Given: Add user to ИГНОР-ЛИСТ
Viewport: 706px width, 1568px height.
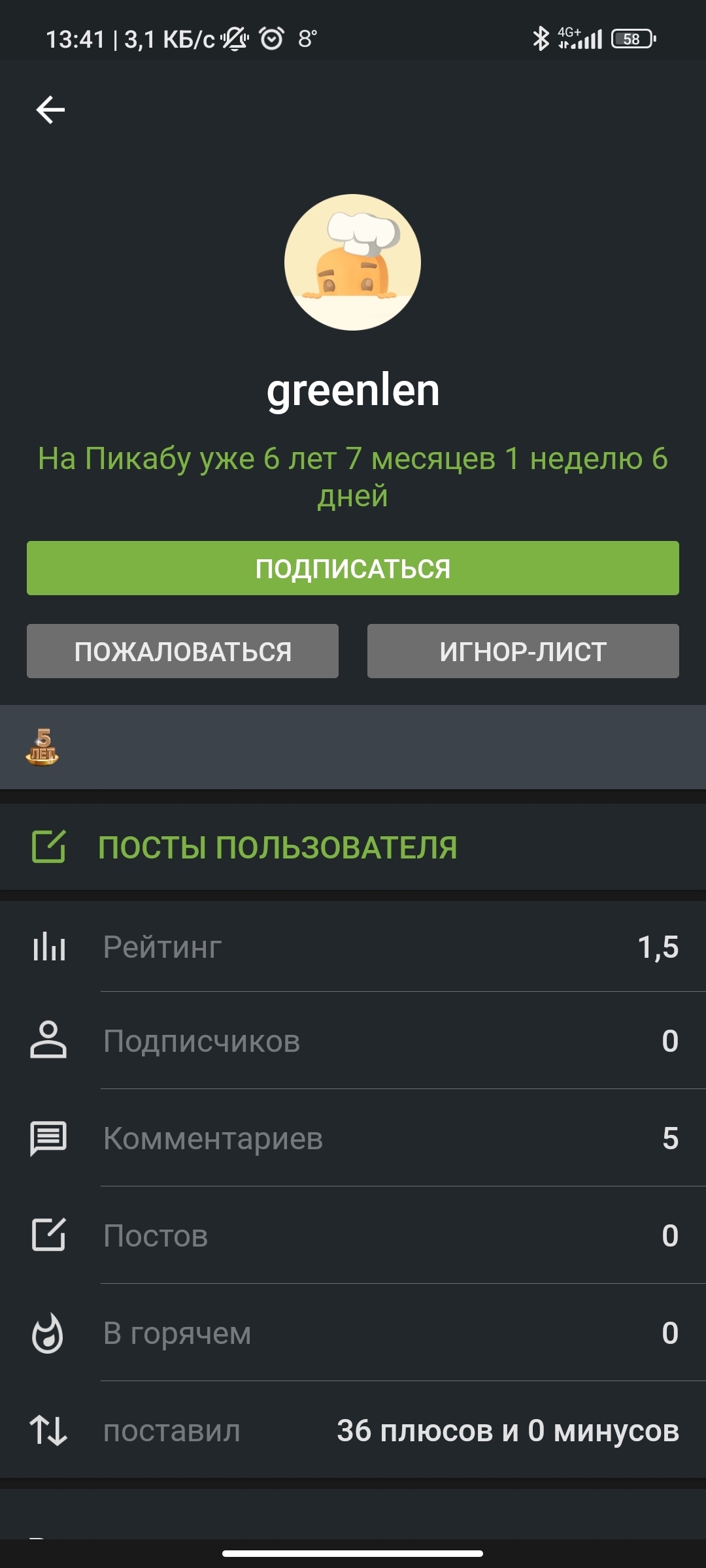Looking at the screenshot, I should point(523,651).
